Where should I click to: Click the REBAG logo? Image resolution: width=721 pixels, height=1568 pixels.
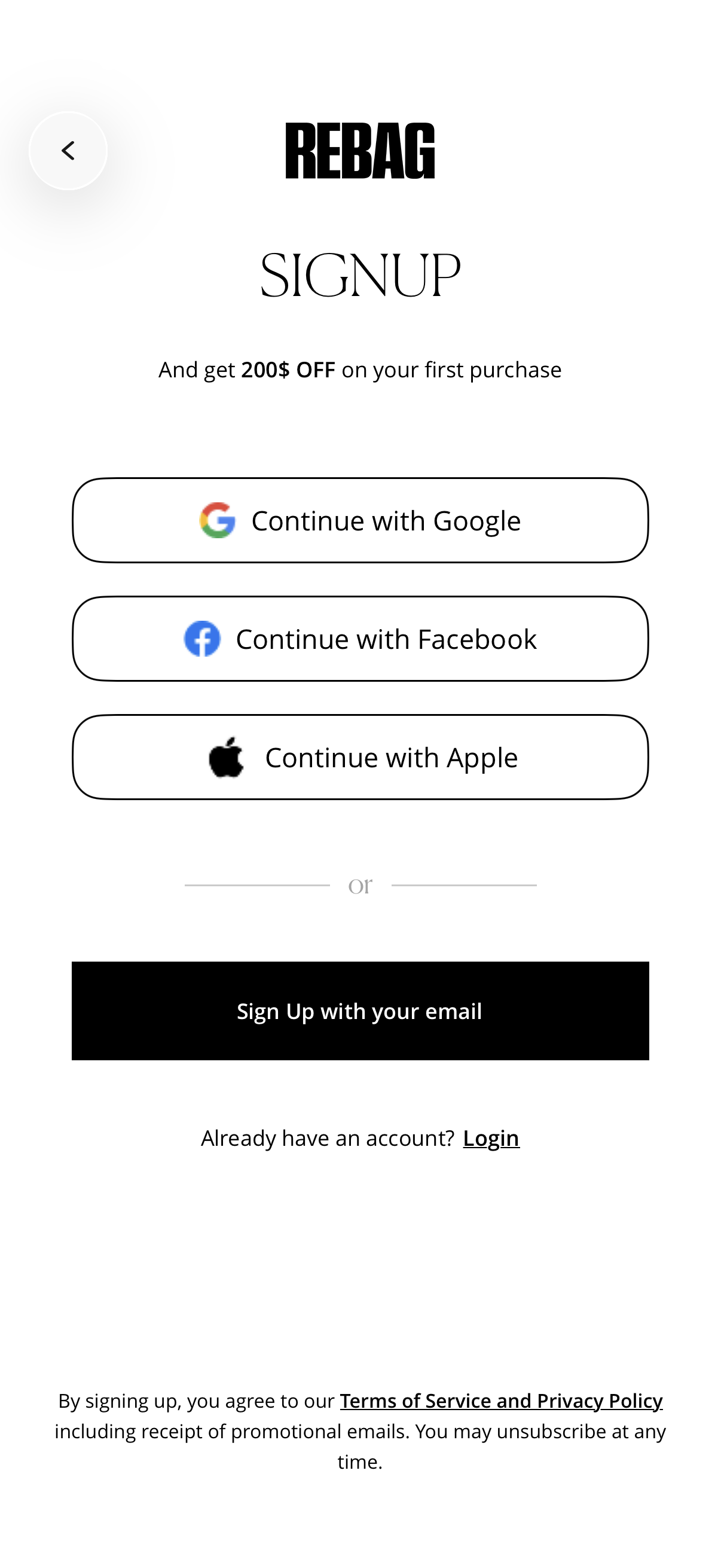(360, 150)
